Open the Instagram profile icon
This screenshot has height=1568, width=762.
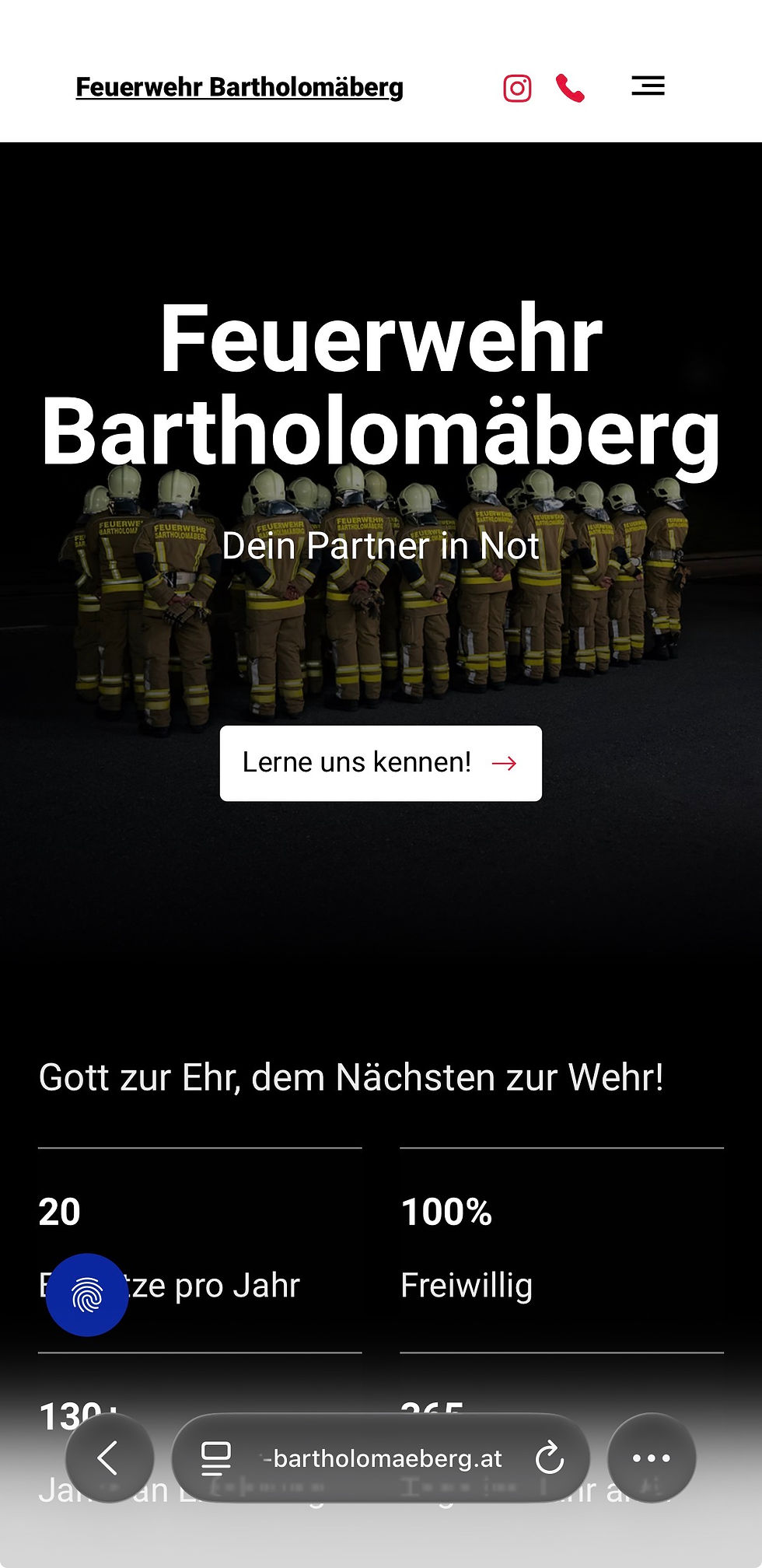tap(517, 89)
